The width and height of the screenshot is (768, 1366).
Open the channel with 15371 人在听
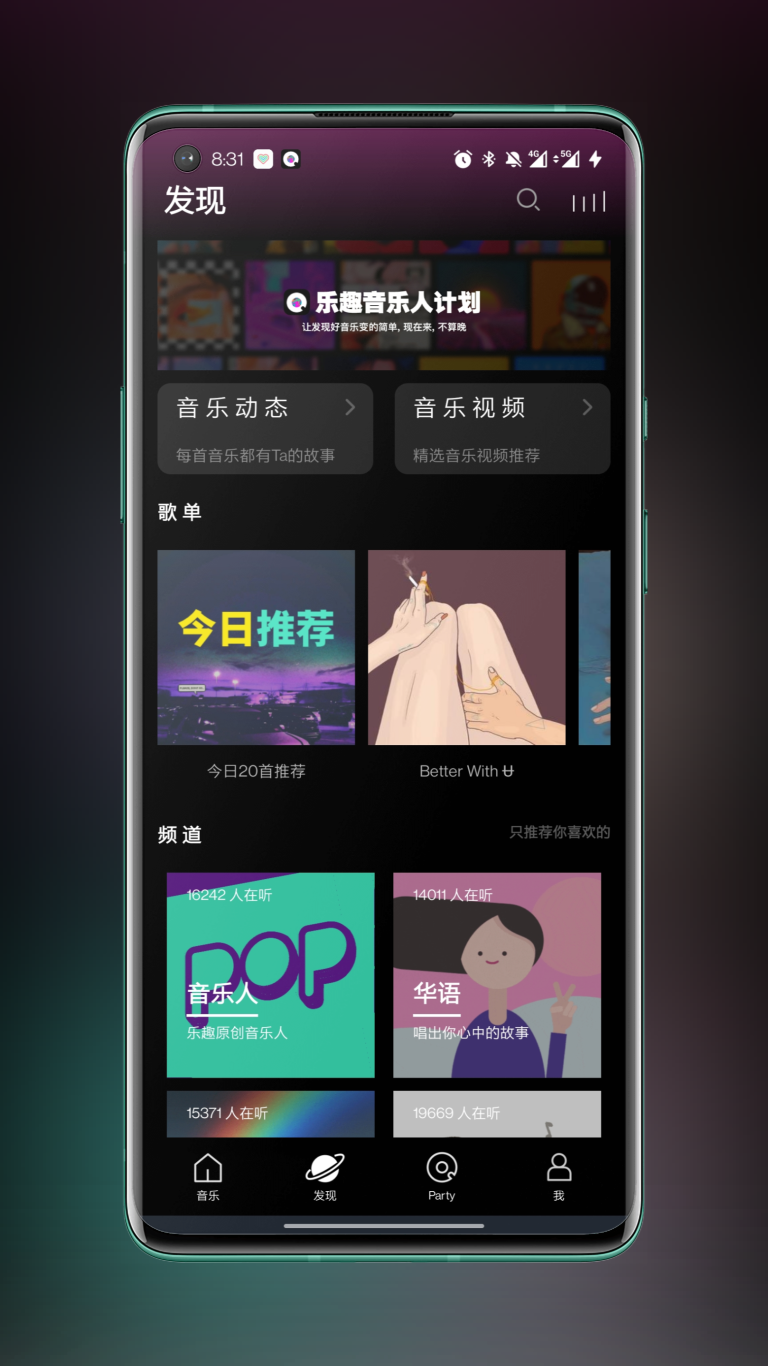(x=270, y=1114)
